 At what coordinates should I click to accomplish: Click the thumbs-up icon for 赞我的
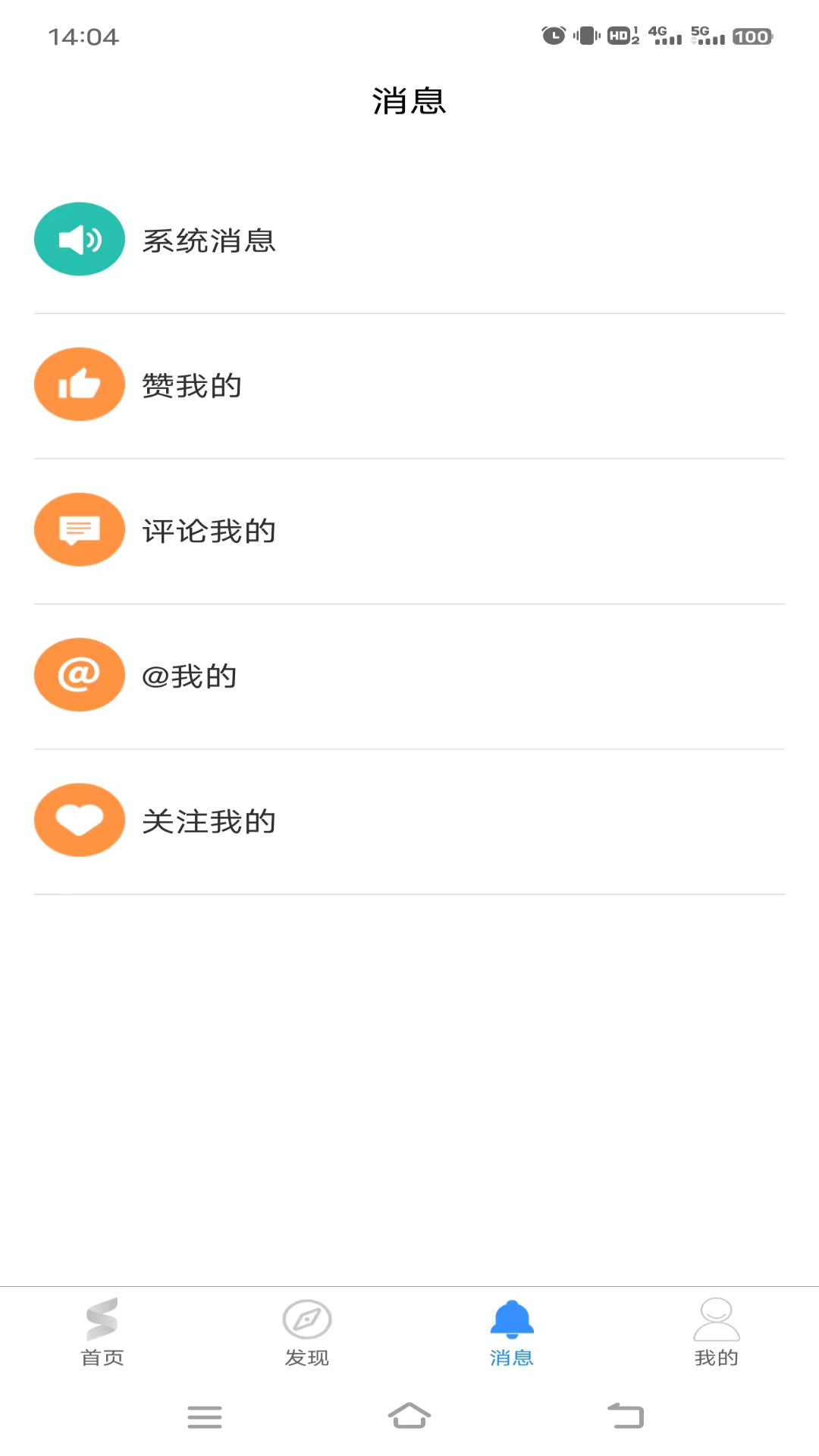pos(79,384)
